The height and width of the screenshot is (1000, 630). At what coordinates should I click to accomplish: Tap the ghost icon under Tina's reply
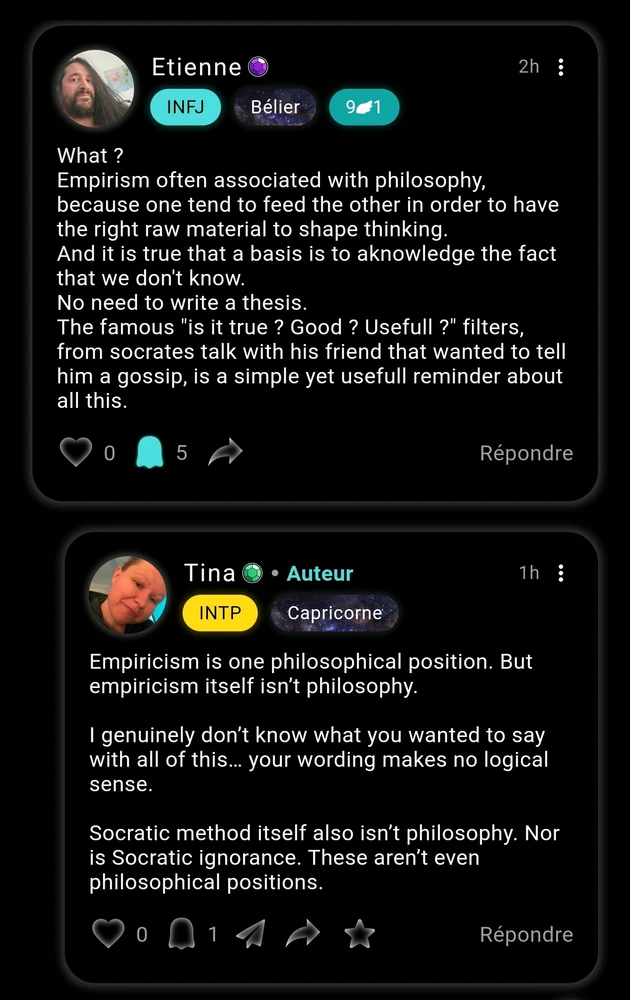point(181,934)
